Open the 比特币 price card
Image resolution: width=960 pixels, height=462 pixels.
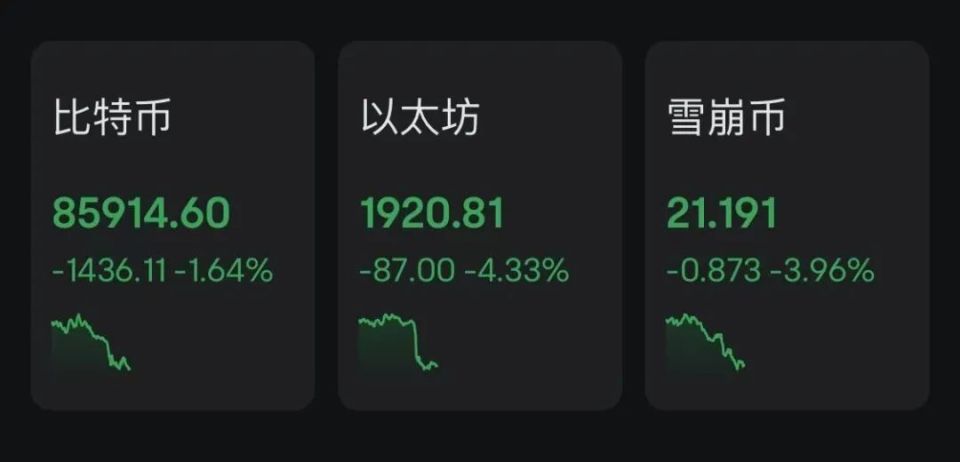point(172,225)
